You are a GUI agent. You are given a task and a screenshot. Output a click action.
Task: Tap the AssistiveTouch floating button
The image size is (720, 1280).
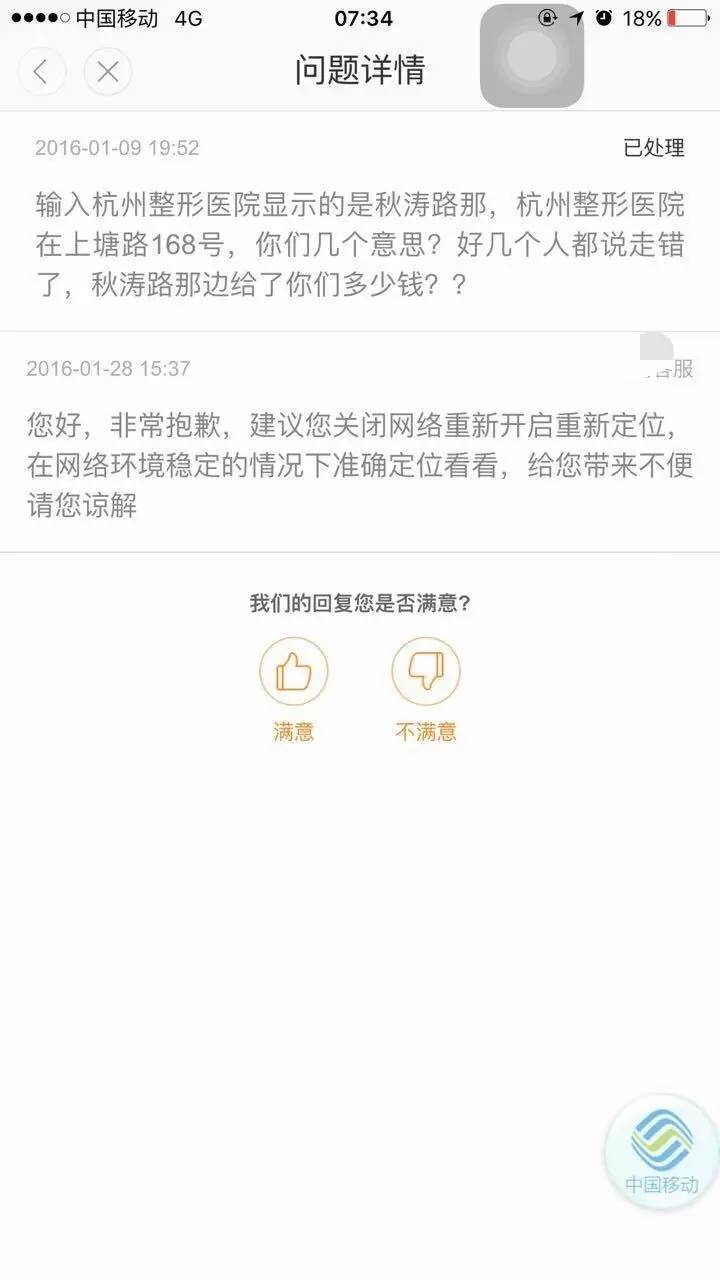[x=532, y=56]
